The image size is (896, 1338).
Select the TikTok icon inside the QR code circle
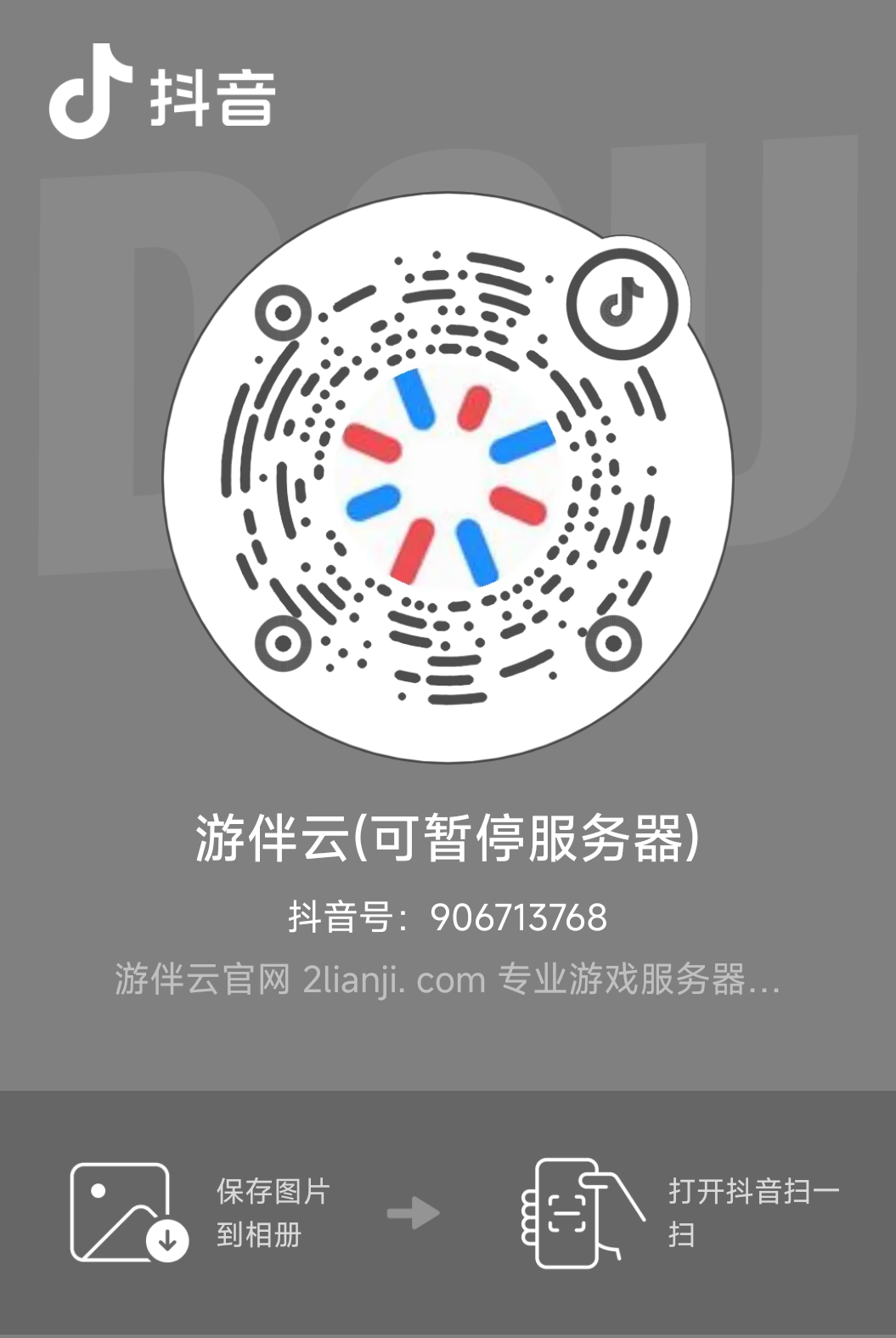[x=623, y=301]
